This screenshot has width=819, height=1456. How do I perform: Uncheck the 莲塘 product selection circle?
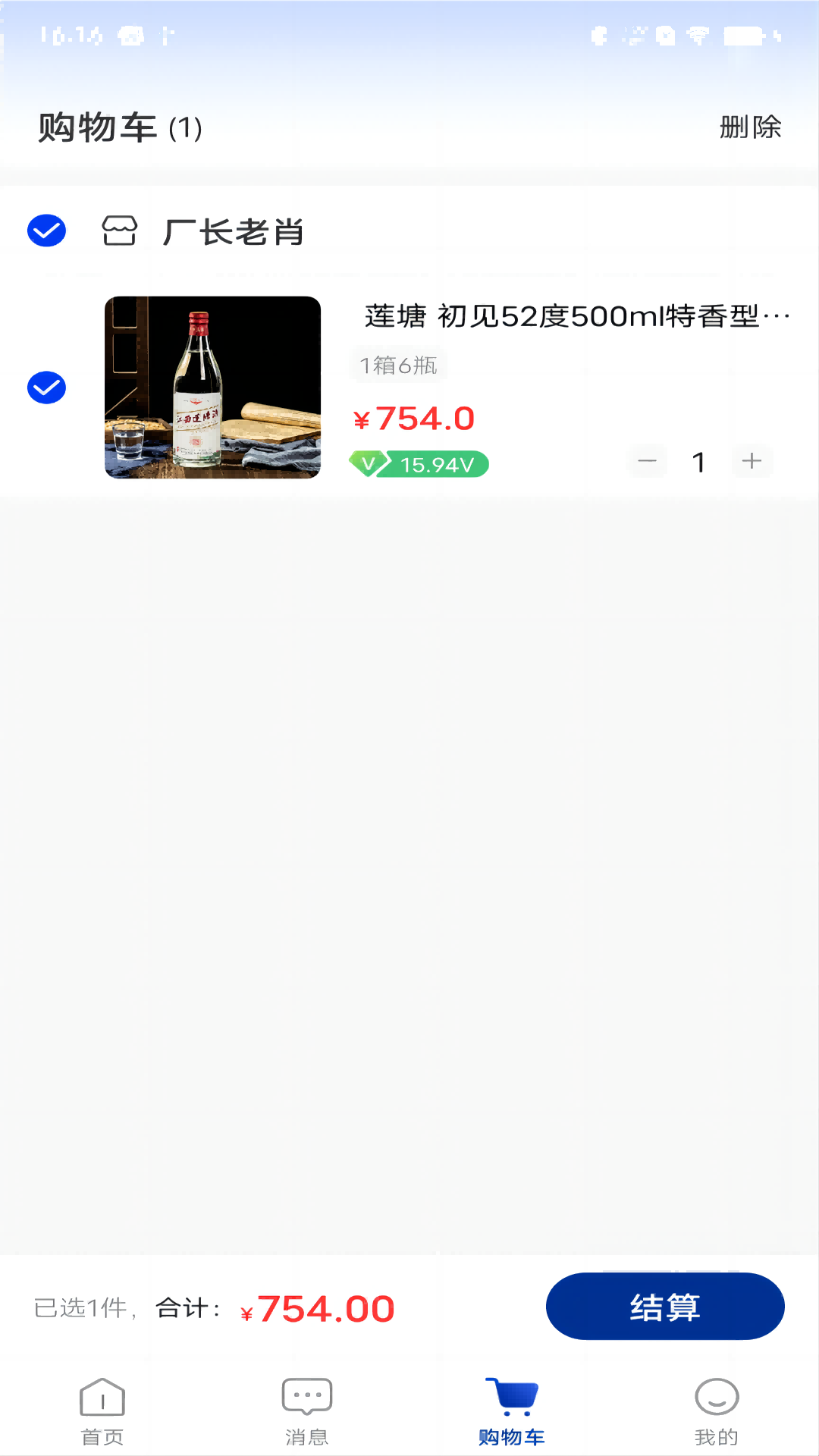[45, 388]
